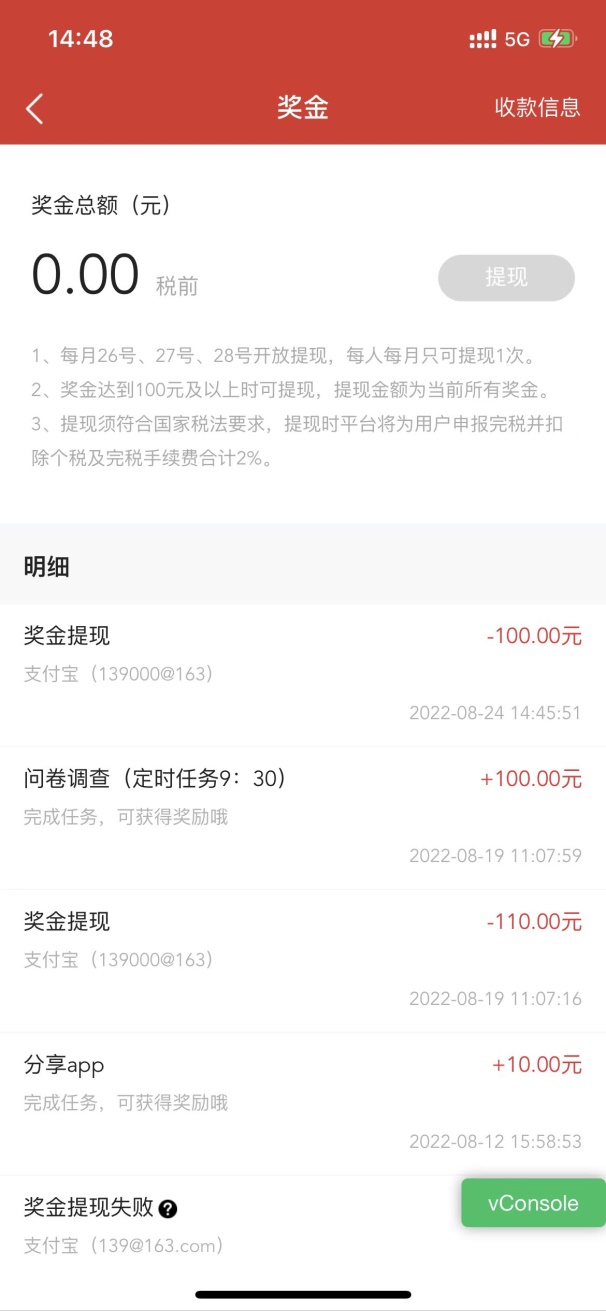Go back using the arrow icon
This screenshot has height=1311, width=606.
pyautogui.click(x=35, y=108)
